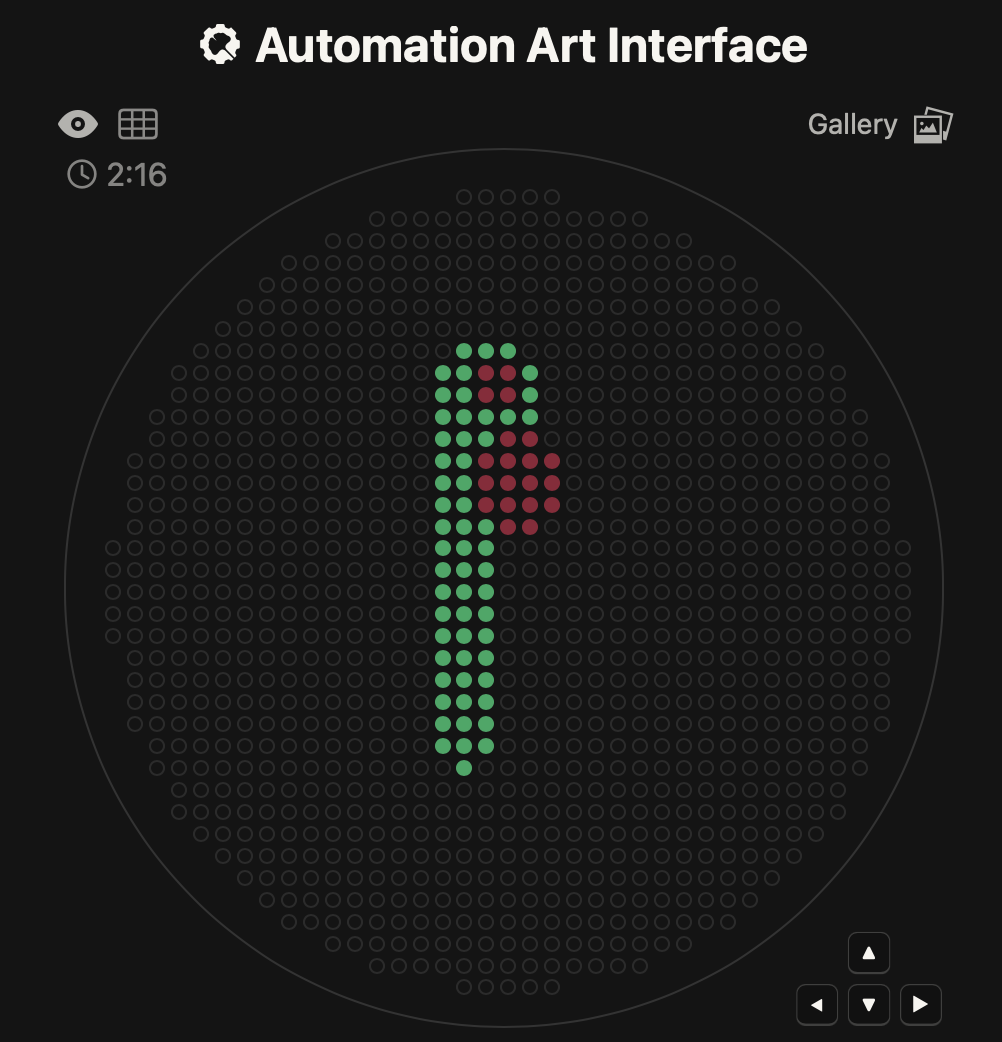Open the Gallery

[880, 125]
